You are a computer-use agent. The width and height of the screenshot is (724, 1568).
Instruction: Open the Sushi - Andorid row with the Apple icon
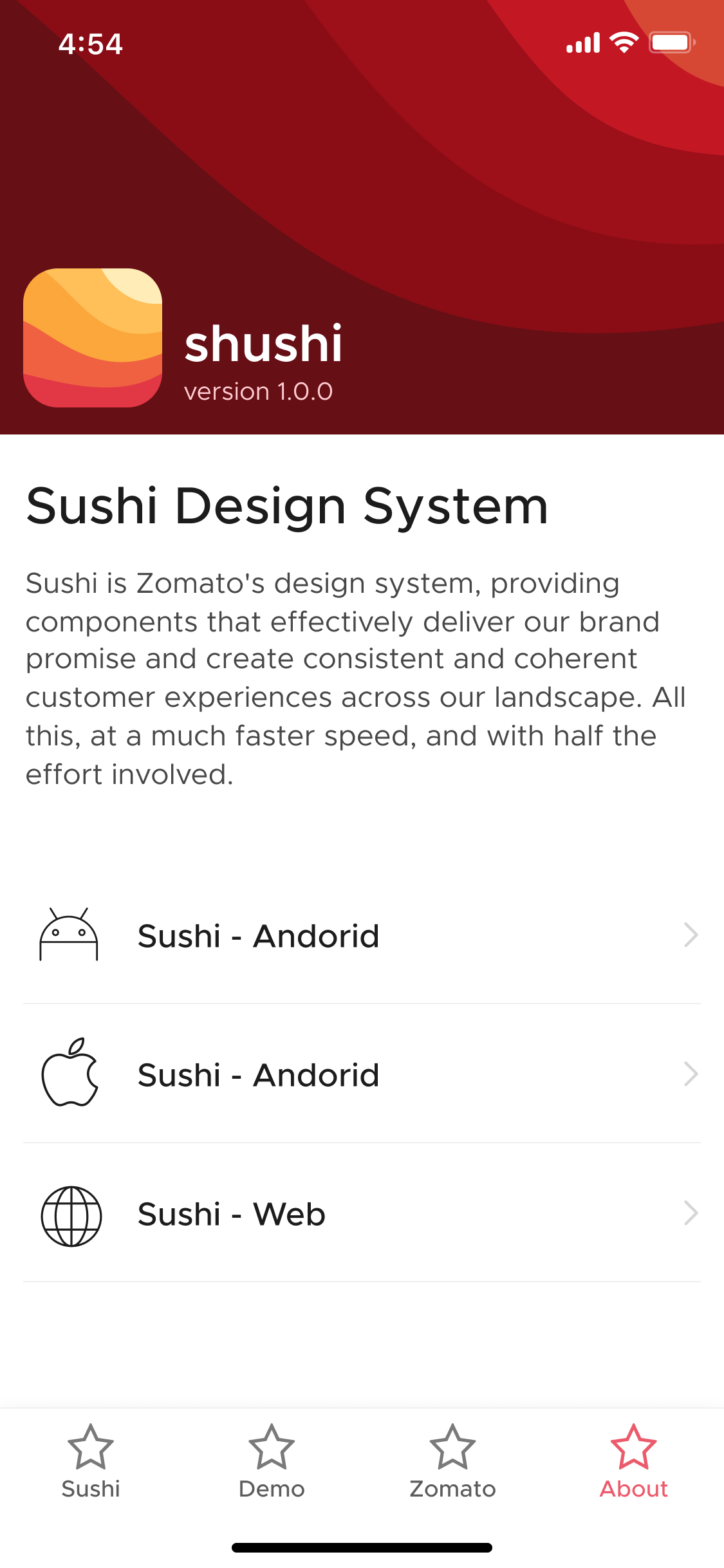point(362,1074)
